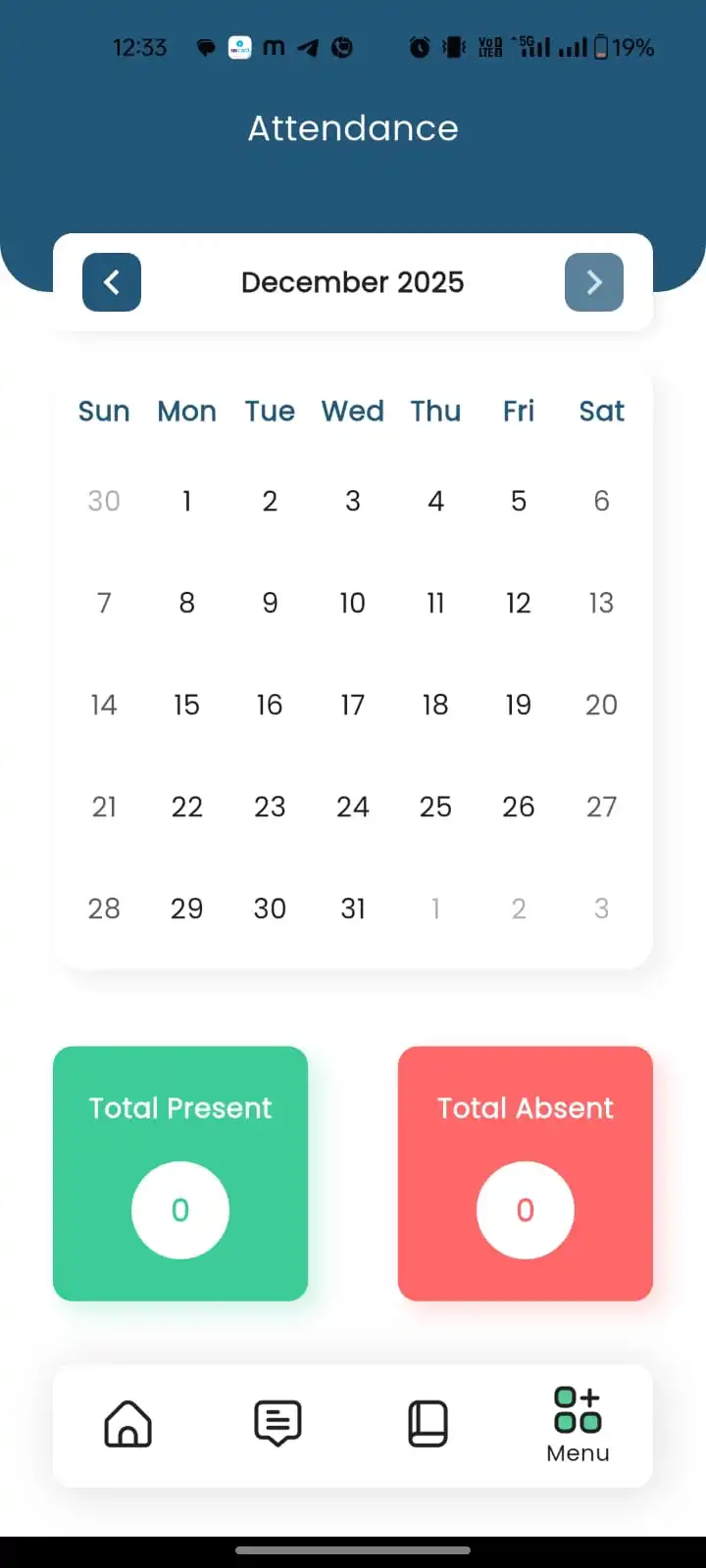Select the Sun column header
Viewport: 706px width, 1568px height.
point(104,411)
